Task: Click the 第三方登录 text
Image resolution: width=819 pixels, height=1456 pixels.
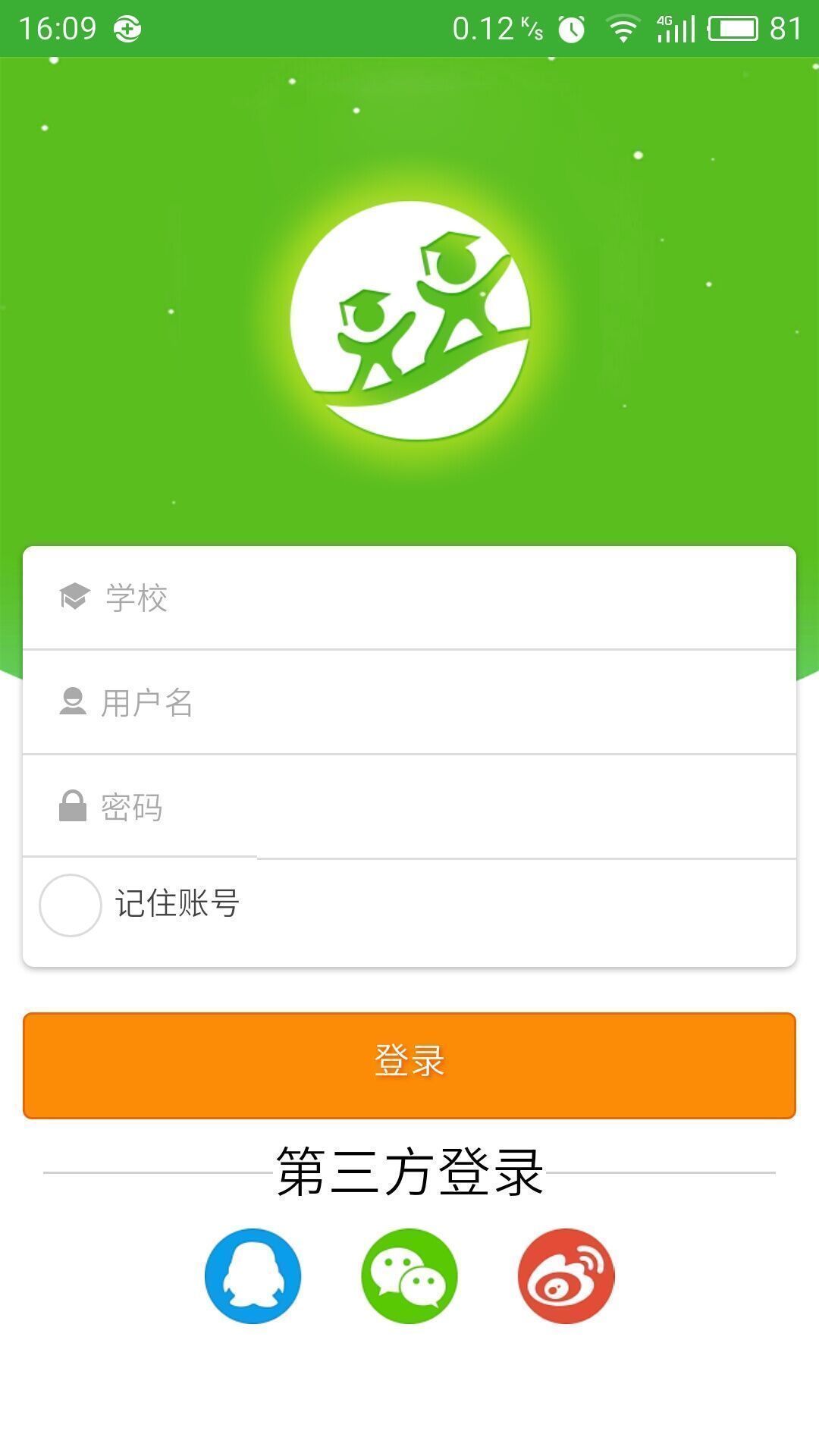Action: click(x=409, y=1172)
